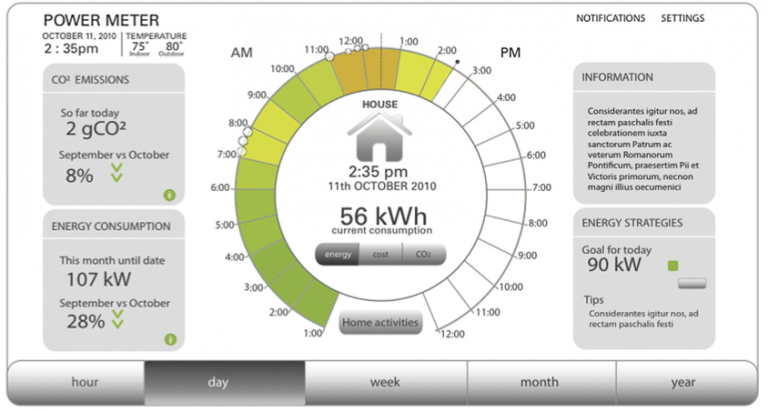768x412 pixels.
Task: Open Notifications
Action: (x=610, y=18)
